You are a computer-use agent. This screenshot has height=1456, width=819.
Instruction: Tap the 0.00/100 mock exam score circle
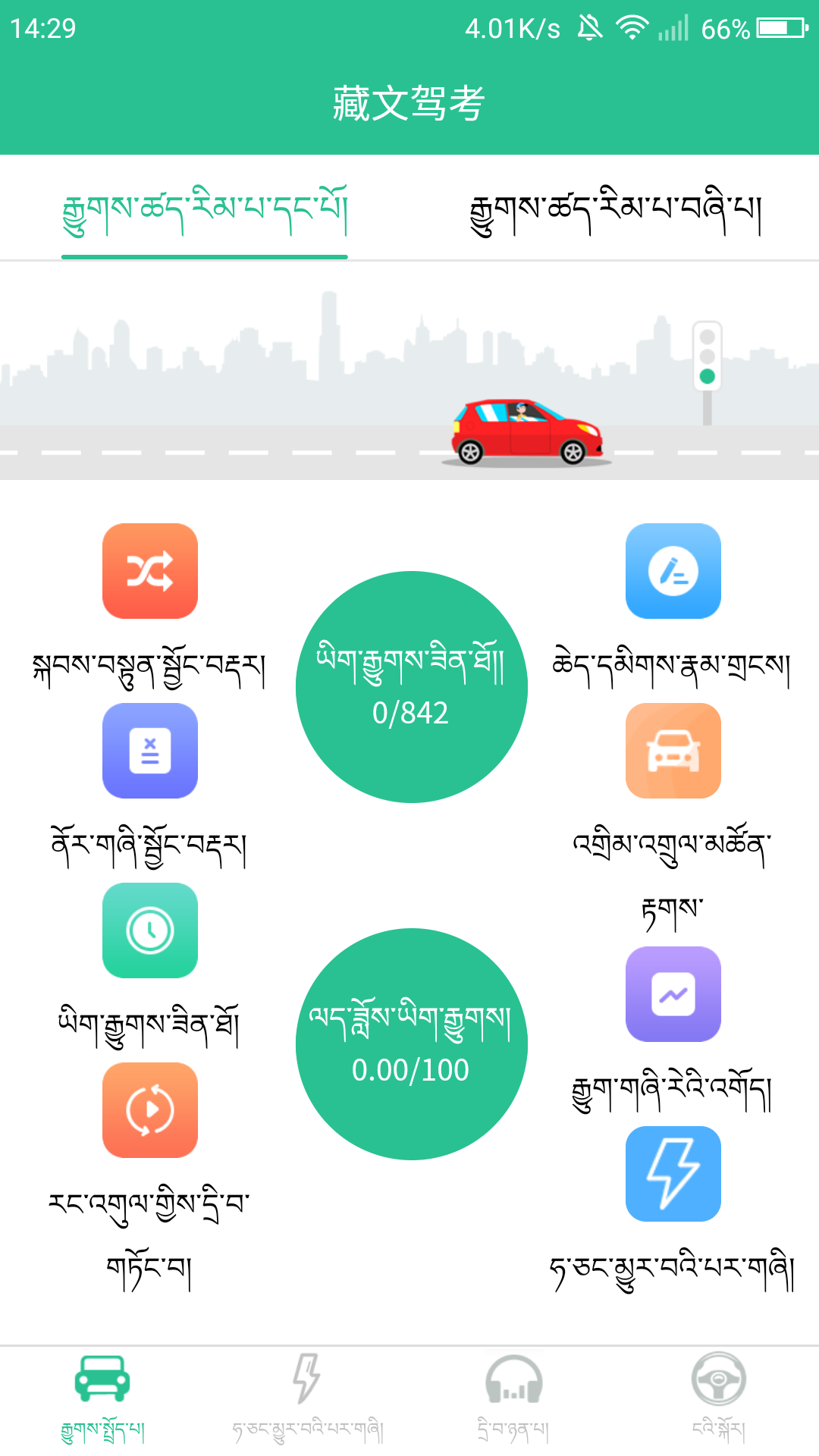coord(409,1045)
